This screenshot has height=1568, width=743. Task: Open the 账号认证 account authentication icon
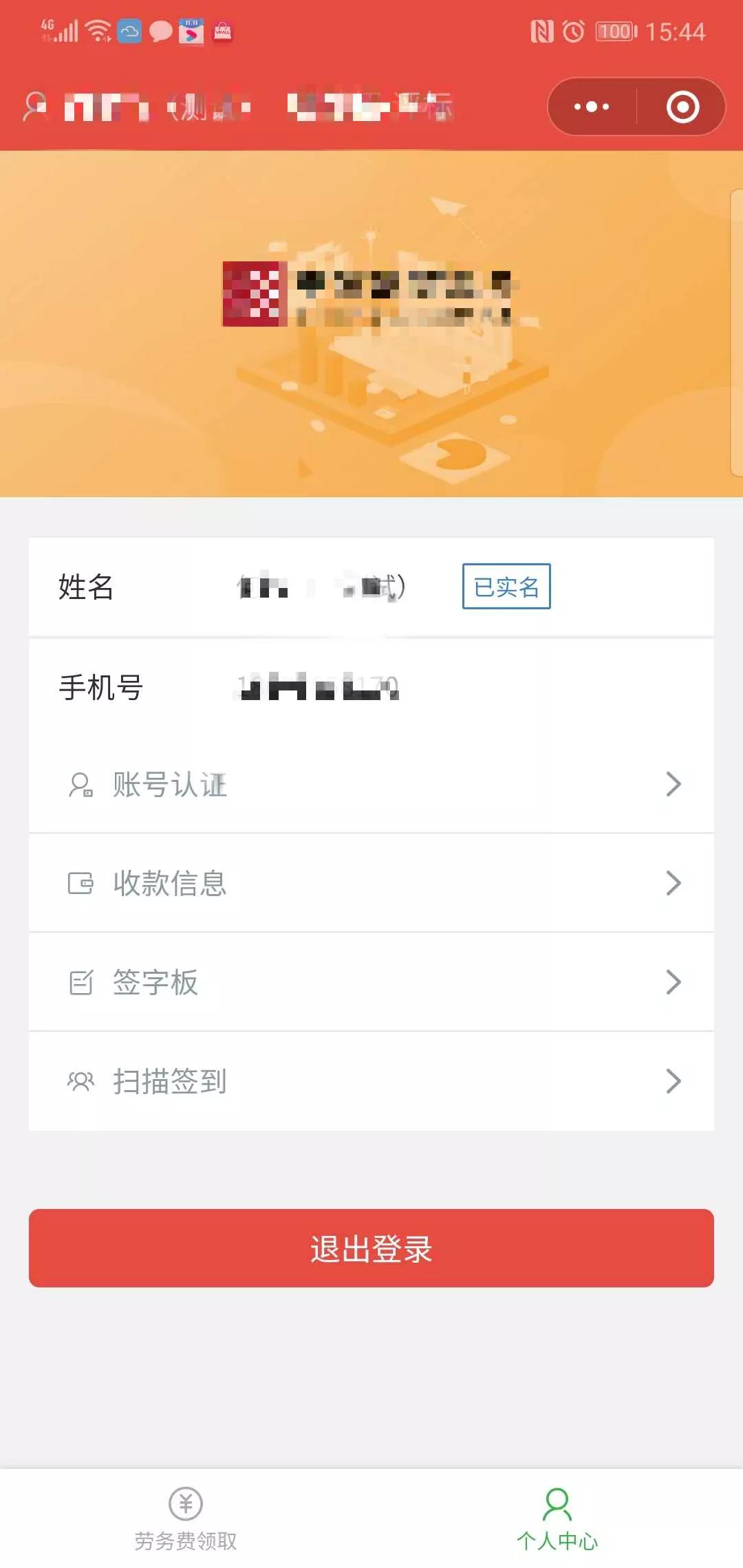pyautogui.click(x=81, y=785)
